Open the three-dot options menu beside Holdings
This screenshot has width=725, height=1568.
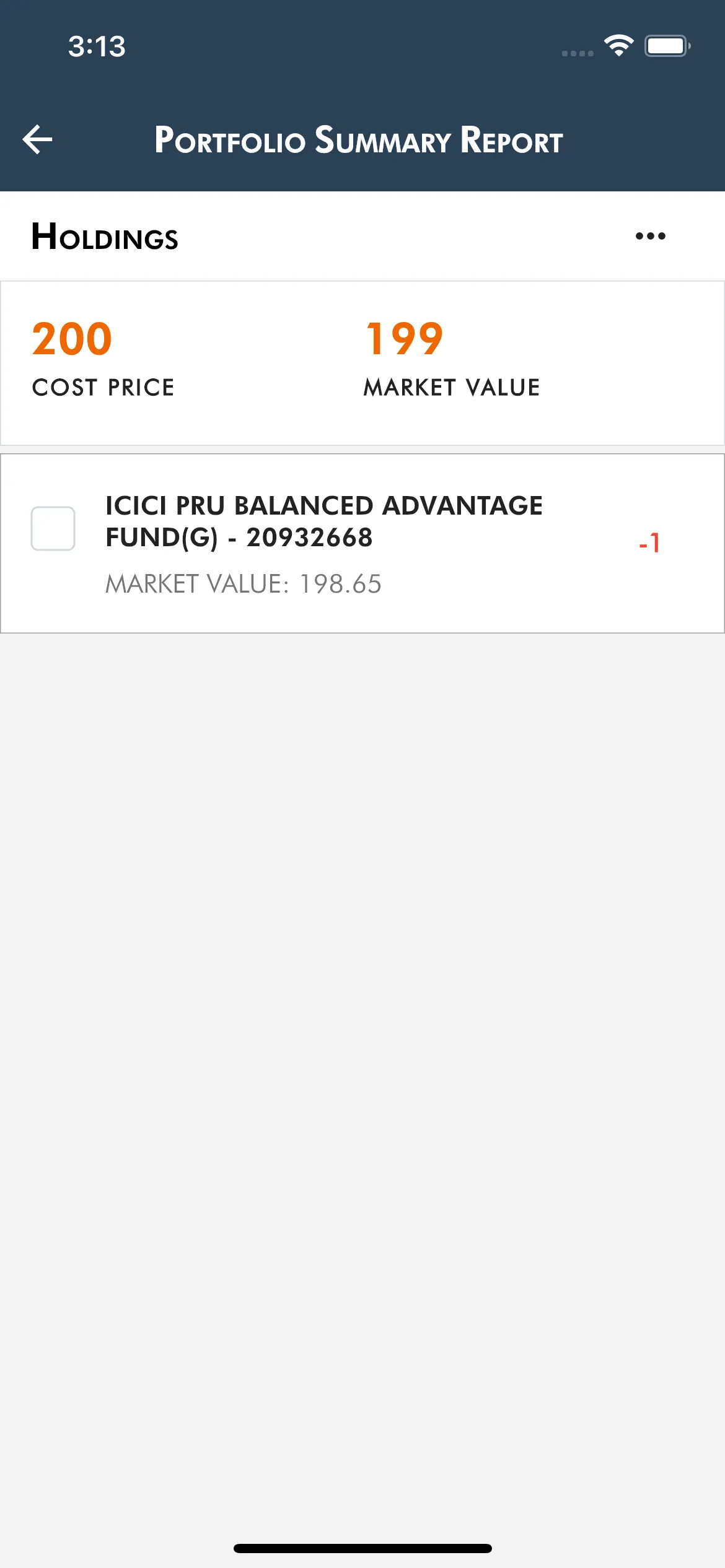point(649,236)
